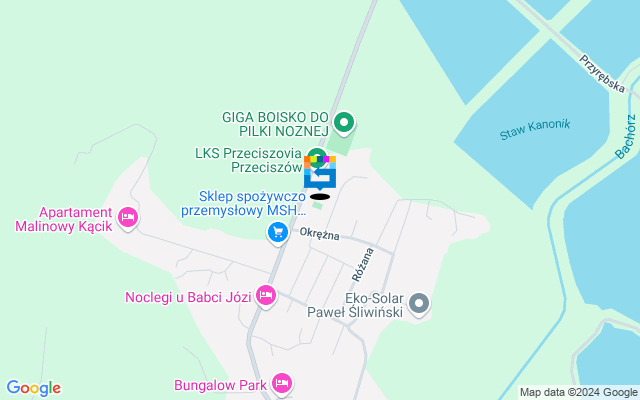The width and height of the screenshot is (640, 400).
Task: Open the Apartament Malinowy Kącik lodging pin
Action: 127,216
